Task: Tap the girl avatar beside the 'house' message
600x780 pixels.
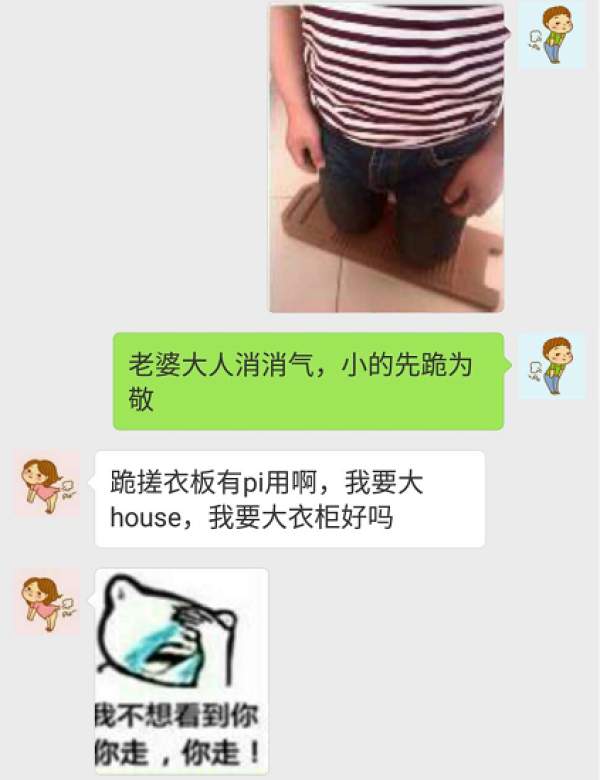Action: (x=47, y=484)
